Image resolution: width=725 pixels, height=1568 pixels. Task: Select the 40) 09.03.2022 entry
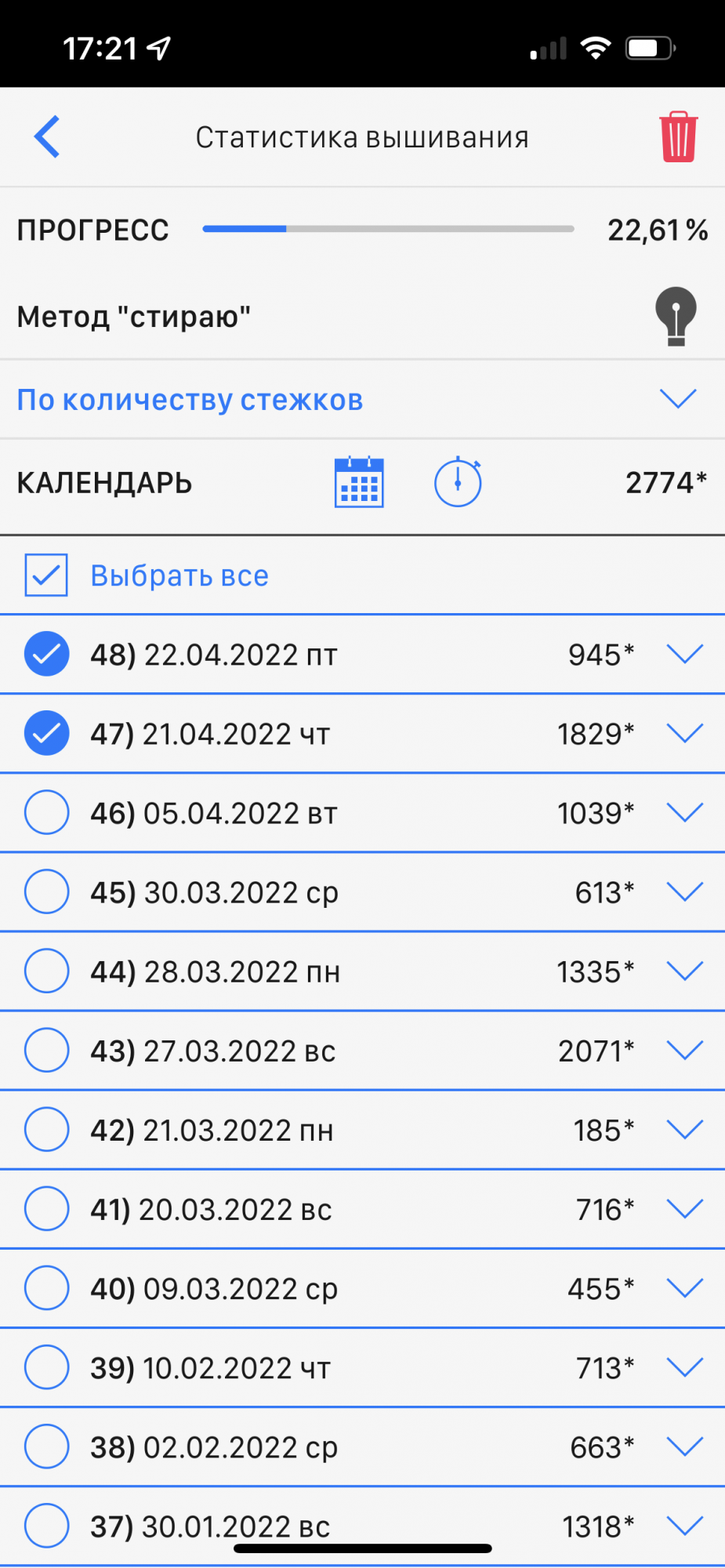tap(46, 1288)
